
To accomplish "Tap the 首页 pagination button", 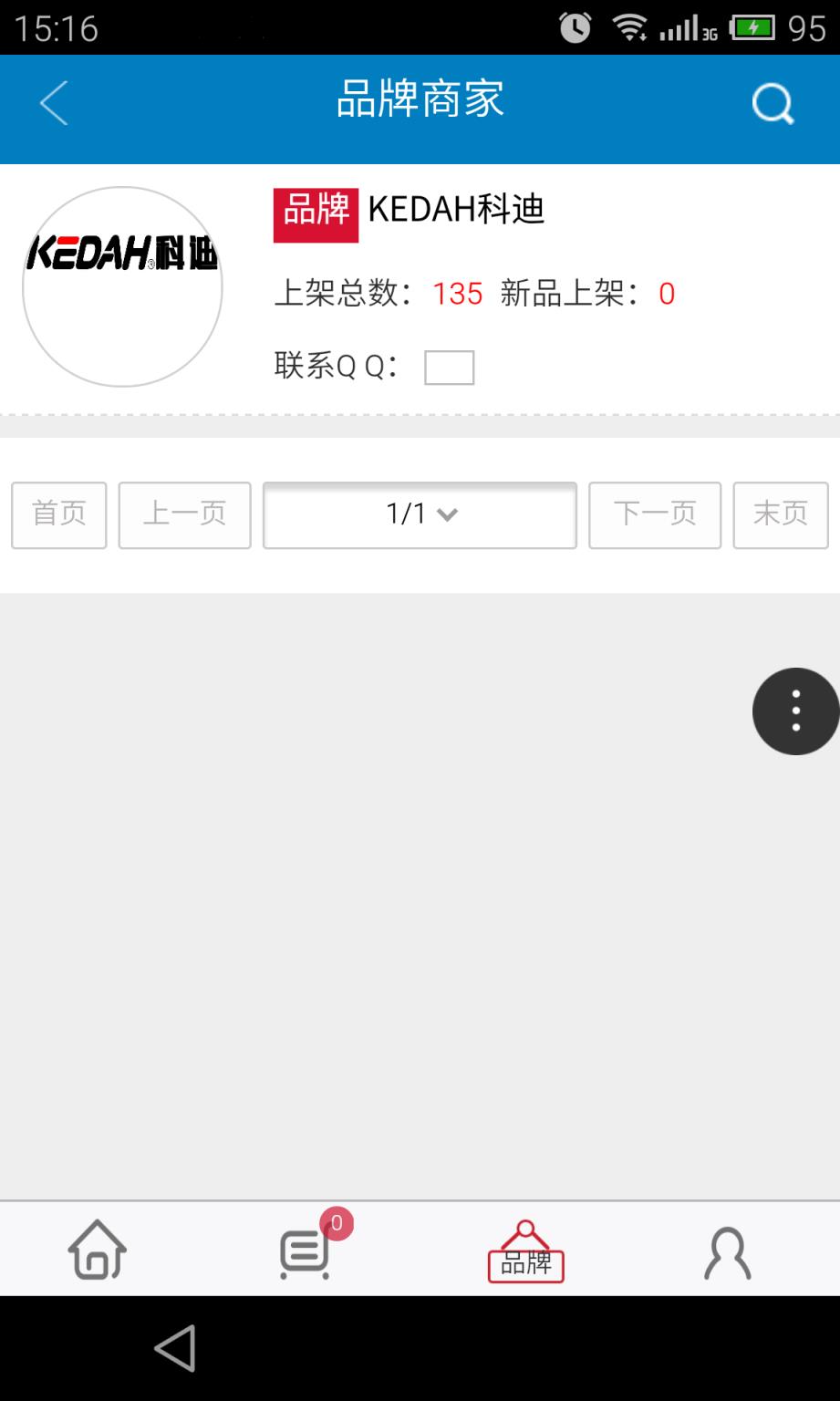I will [x=57, y=515].
